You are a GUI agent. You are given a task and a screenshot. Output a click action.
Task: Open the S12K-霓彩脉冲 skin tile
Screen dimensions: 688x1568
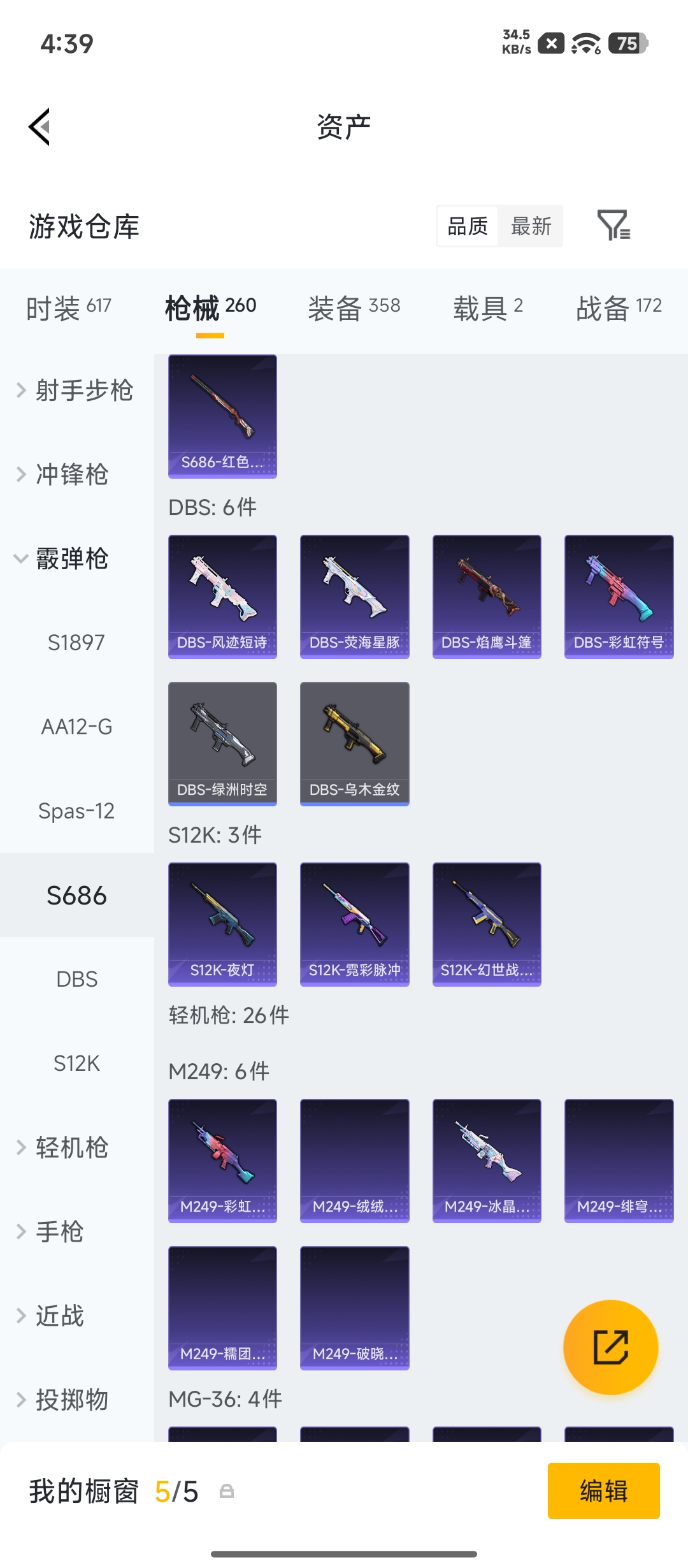coord(354,924)
